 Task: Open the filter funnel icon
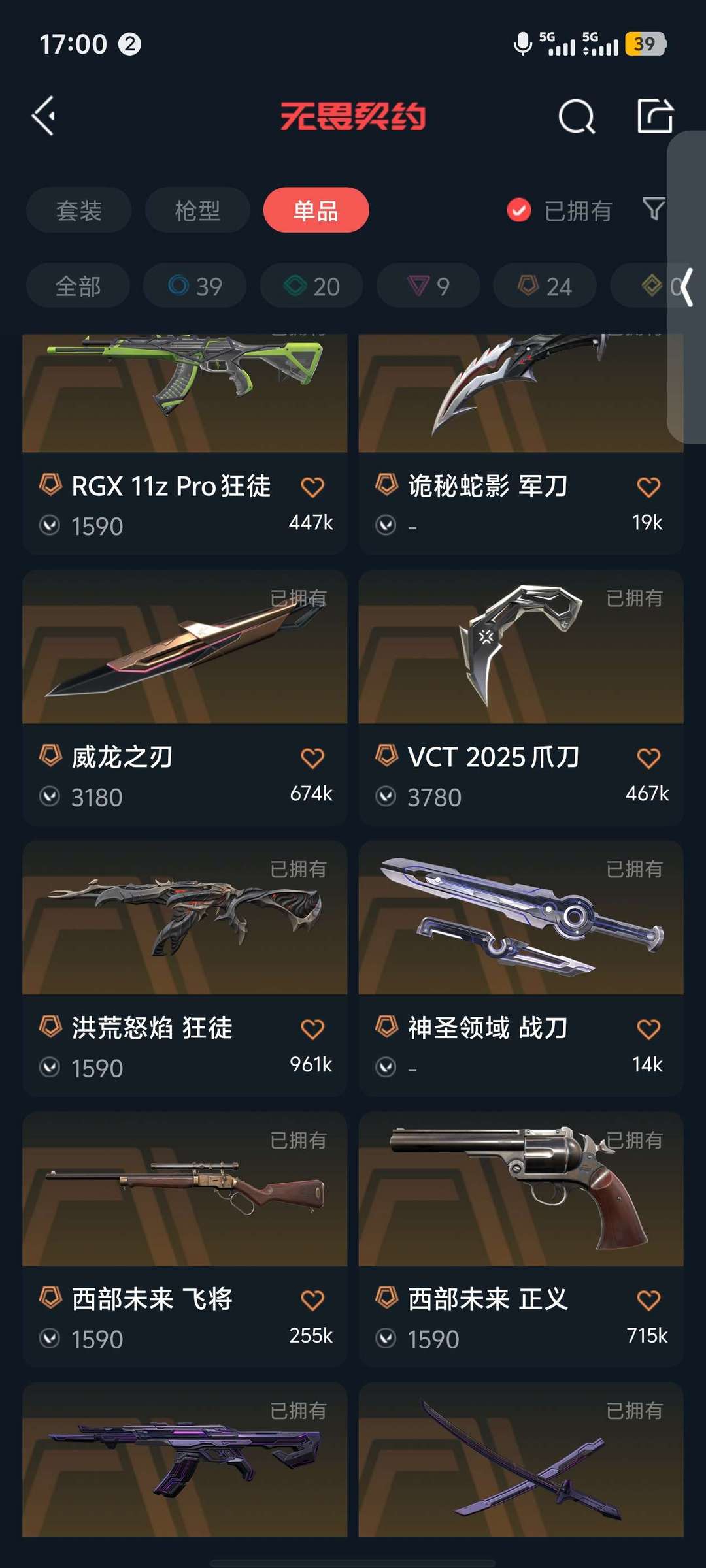pos(654,209)
